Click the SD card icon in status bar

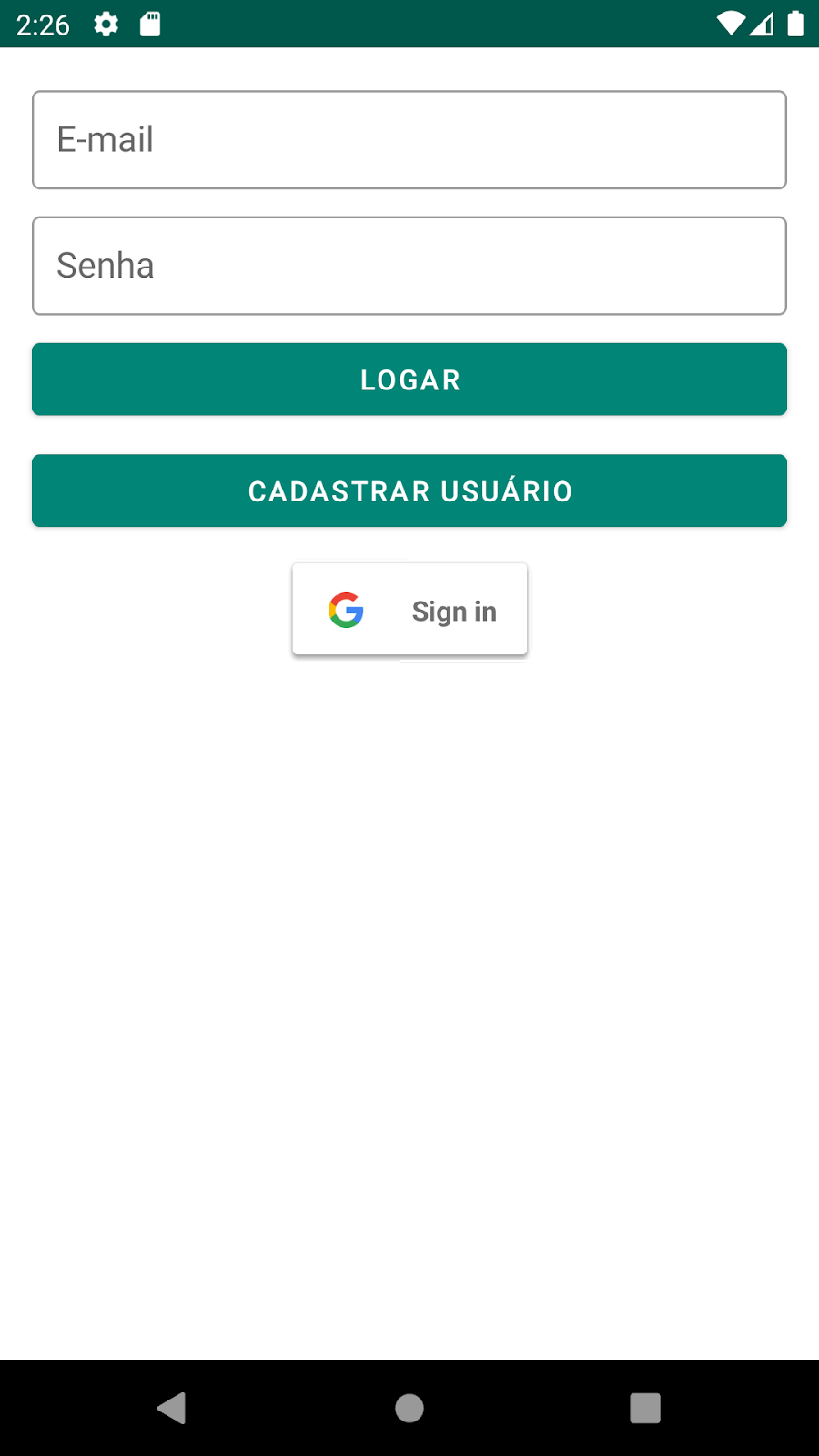pyautogui.click(x=148, y=25)
